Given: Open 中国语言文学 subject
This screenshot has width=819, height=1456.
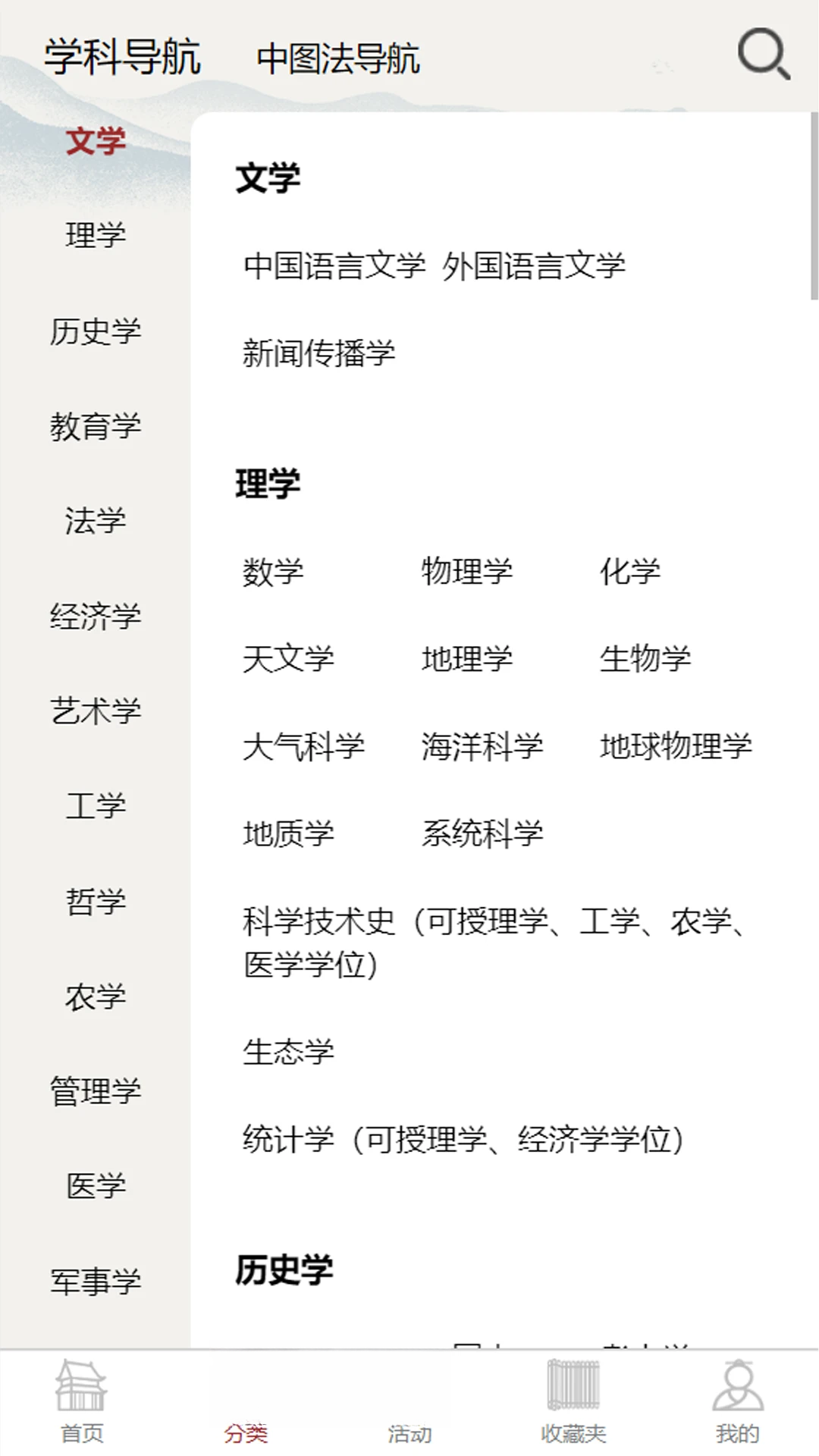Looking at the screenshot, I should pos(334,265).
